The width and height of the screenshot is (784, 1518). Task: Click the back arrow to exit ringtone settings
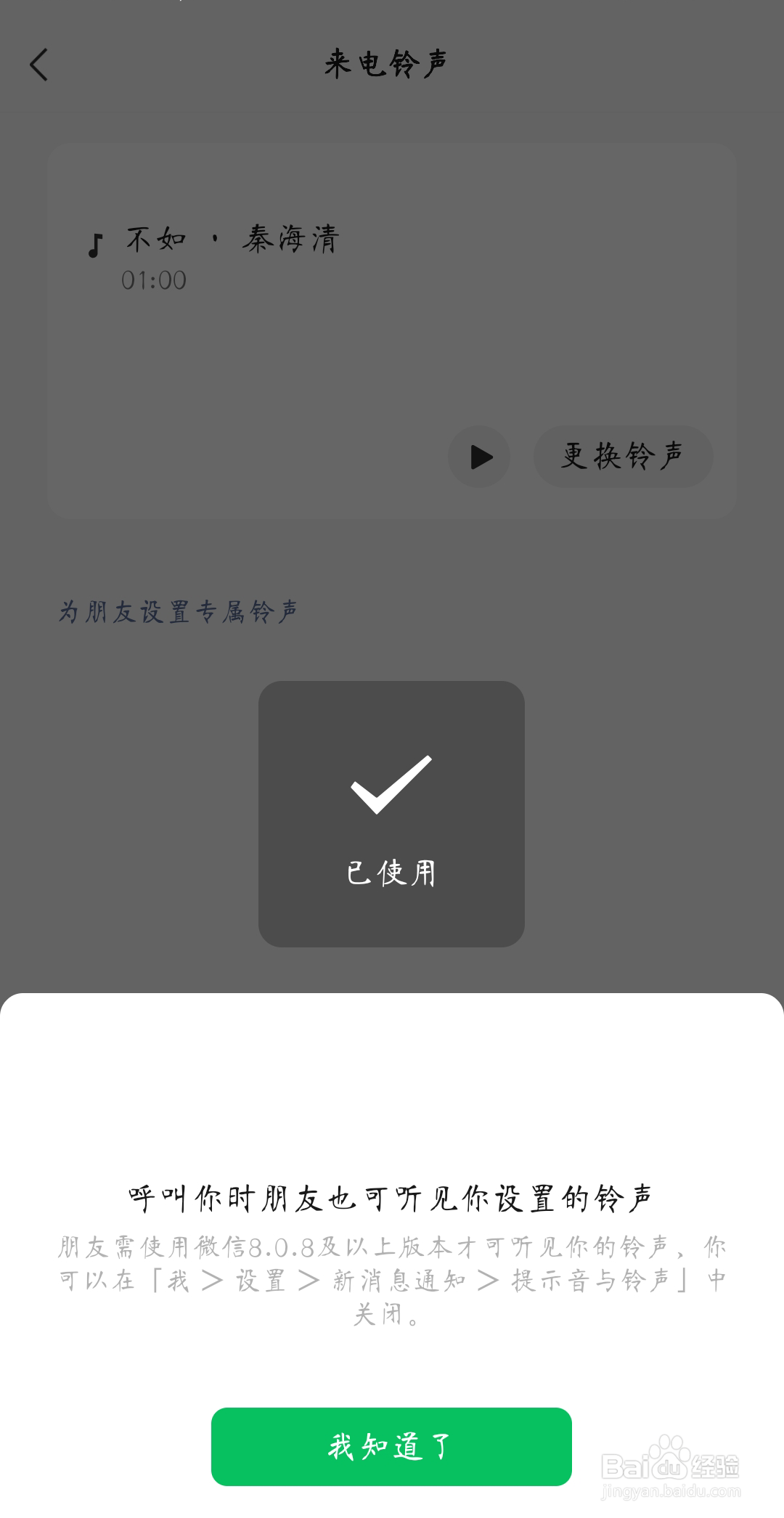pos(39,65)
